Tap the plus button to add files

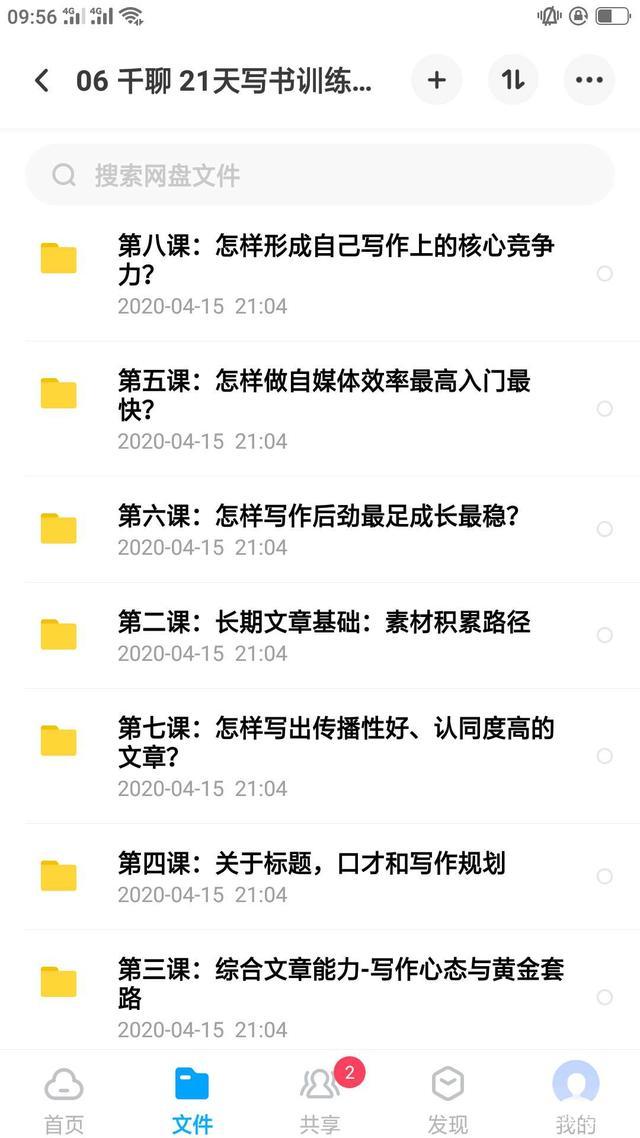tap(436, 80)
